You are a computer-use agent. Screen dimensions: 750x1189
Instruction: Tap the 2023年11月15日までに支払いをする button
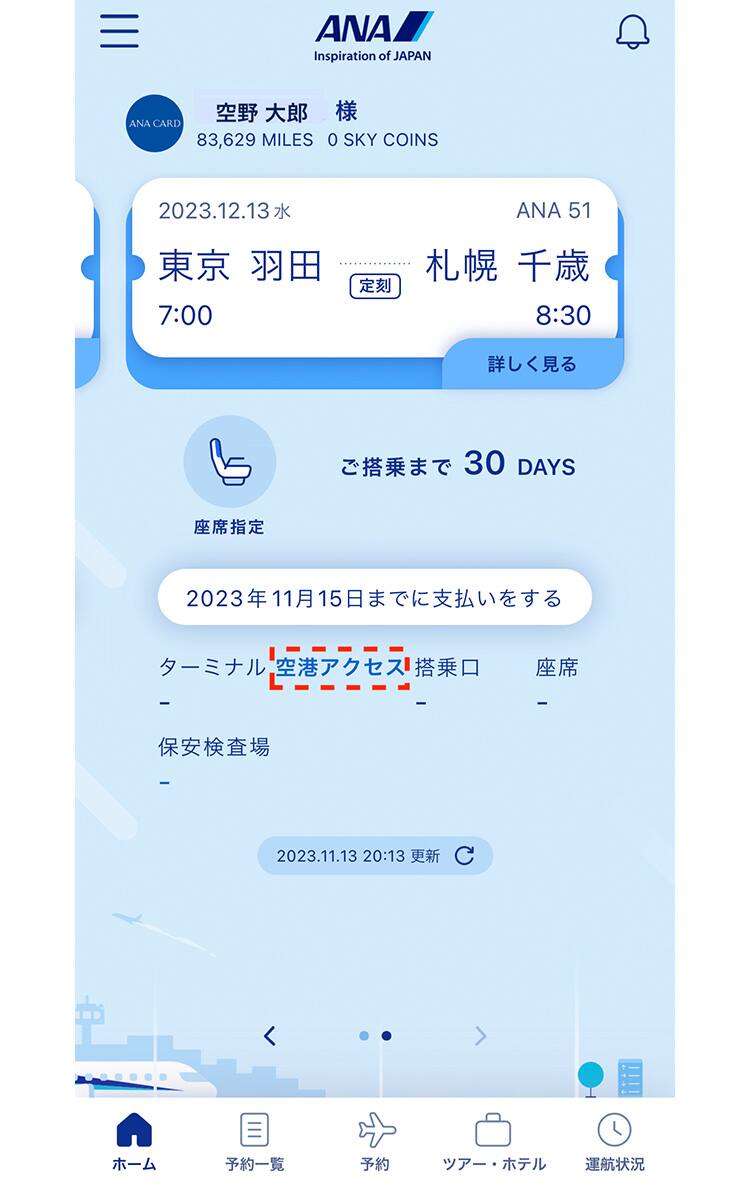click(374, 598)
